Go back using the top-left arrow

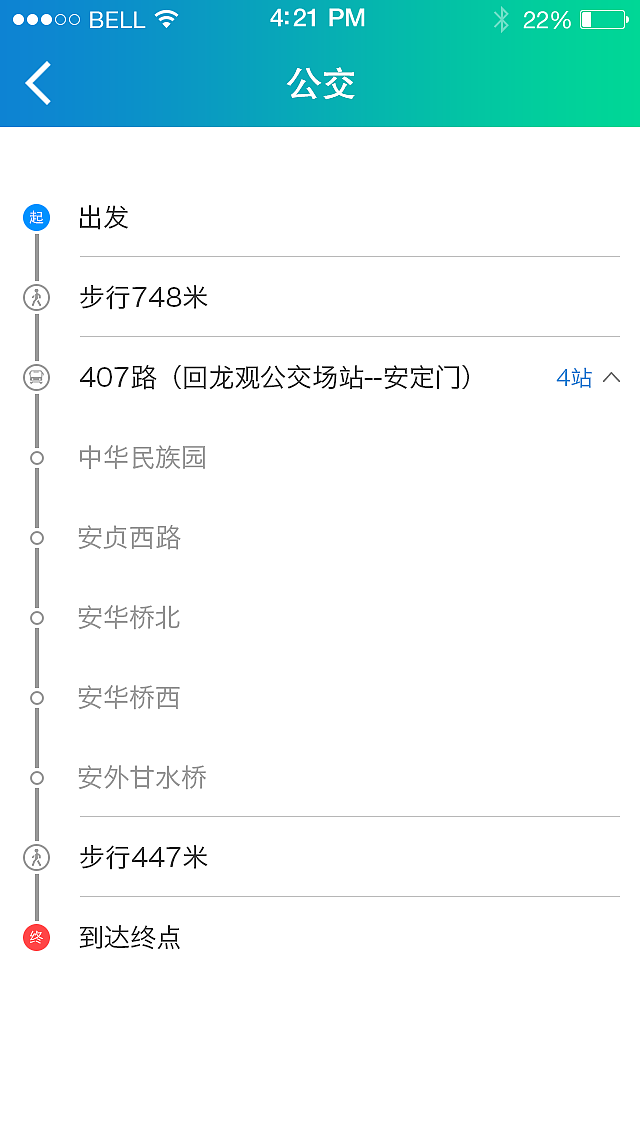pos(38,83)
